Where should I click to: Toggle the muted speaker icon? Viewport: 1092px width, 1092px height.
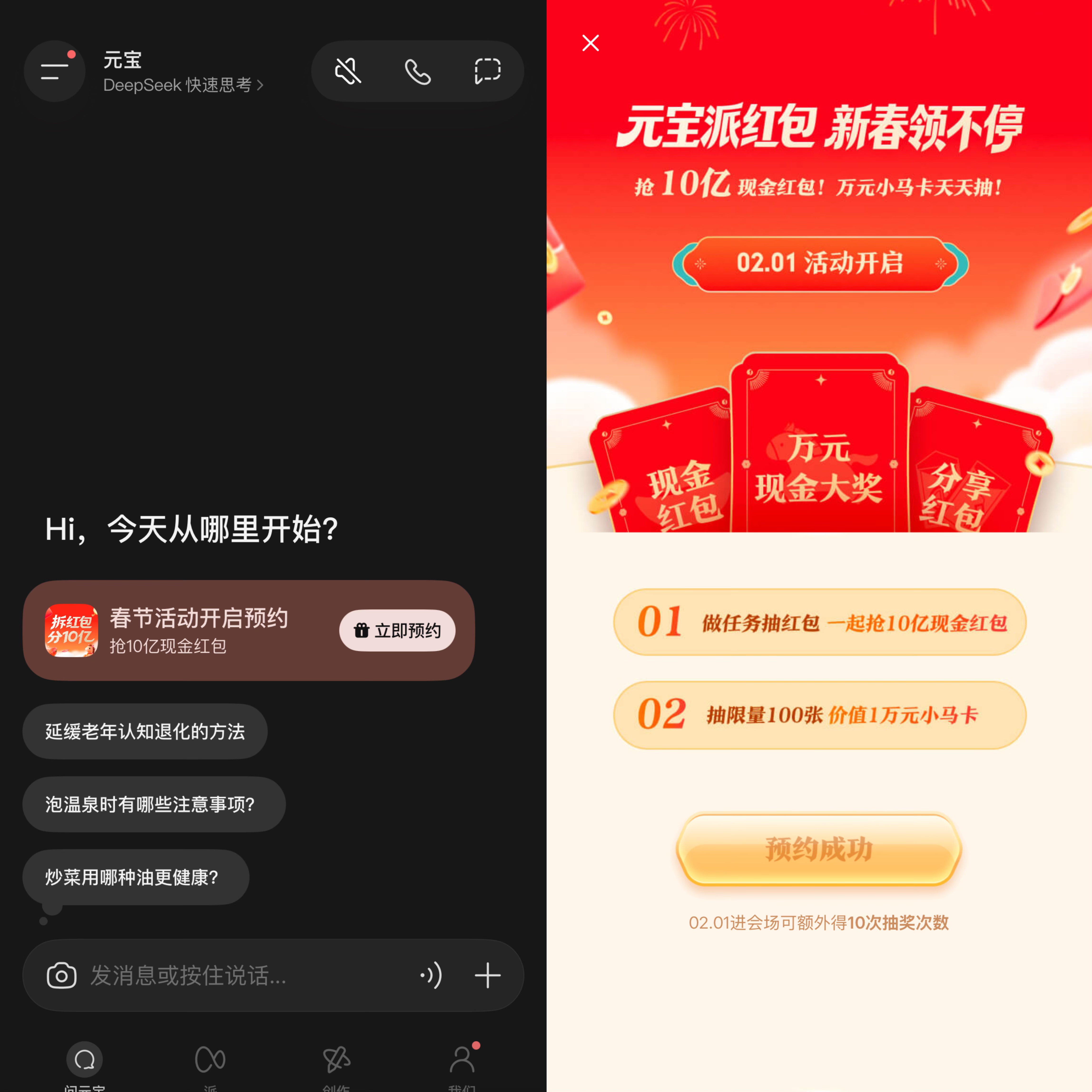click(x=348, y=71)
